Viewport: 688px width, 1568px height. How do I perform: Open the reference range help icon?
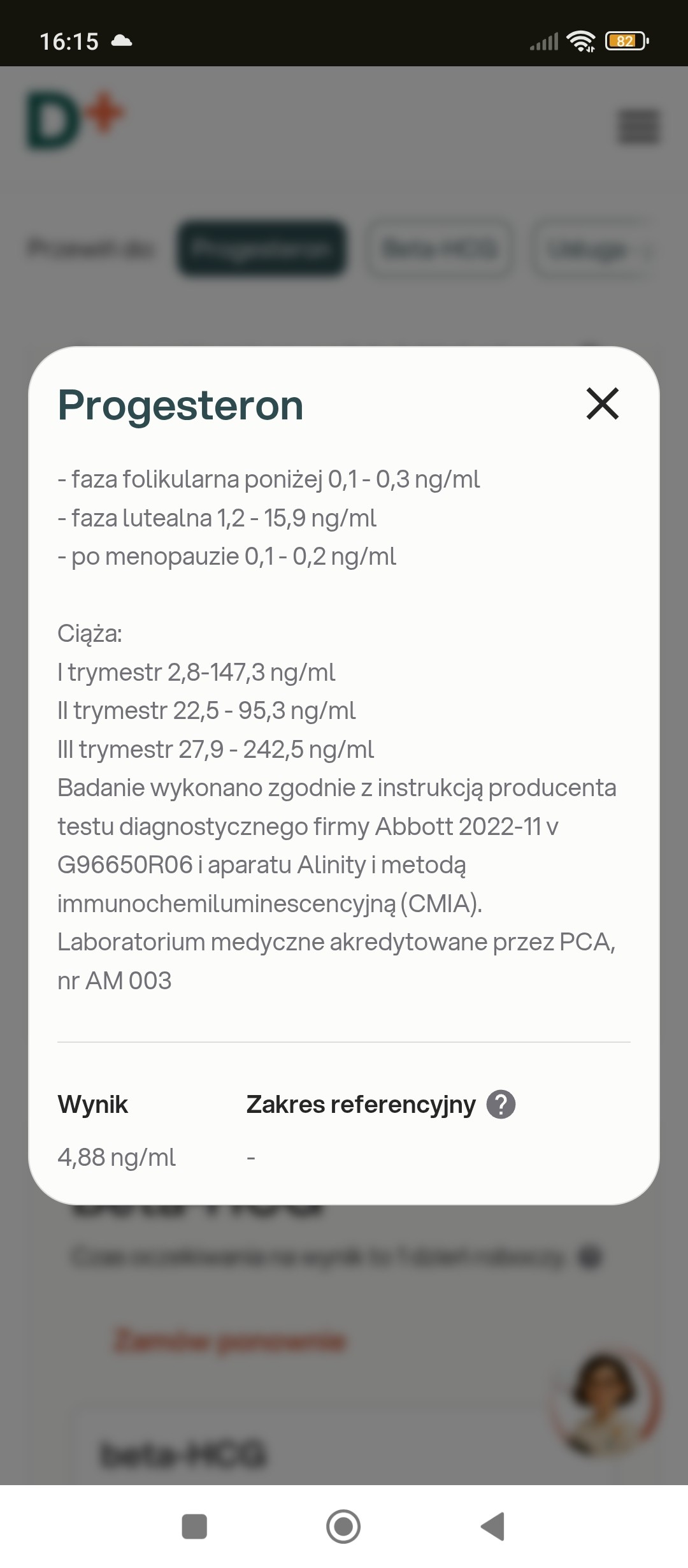(x=501, y=1105)
